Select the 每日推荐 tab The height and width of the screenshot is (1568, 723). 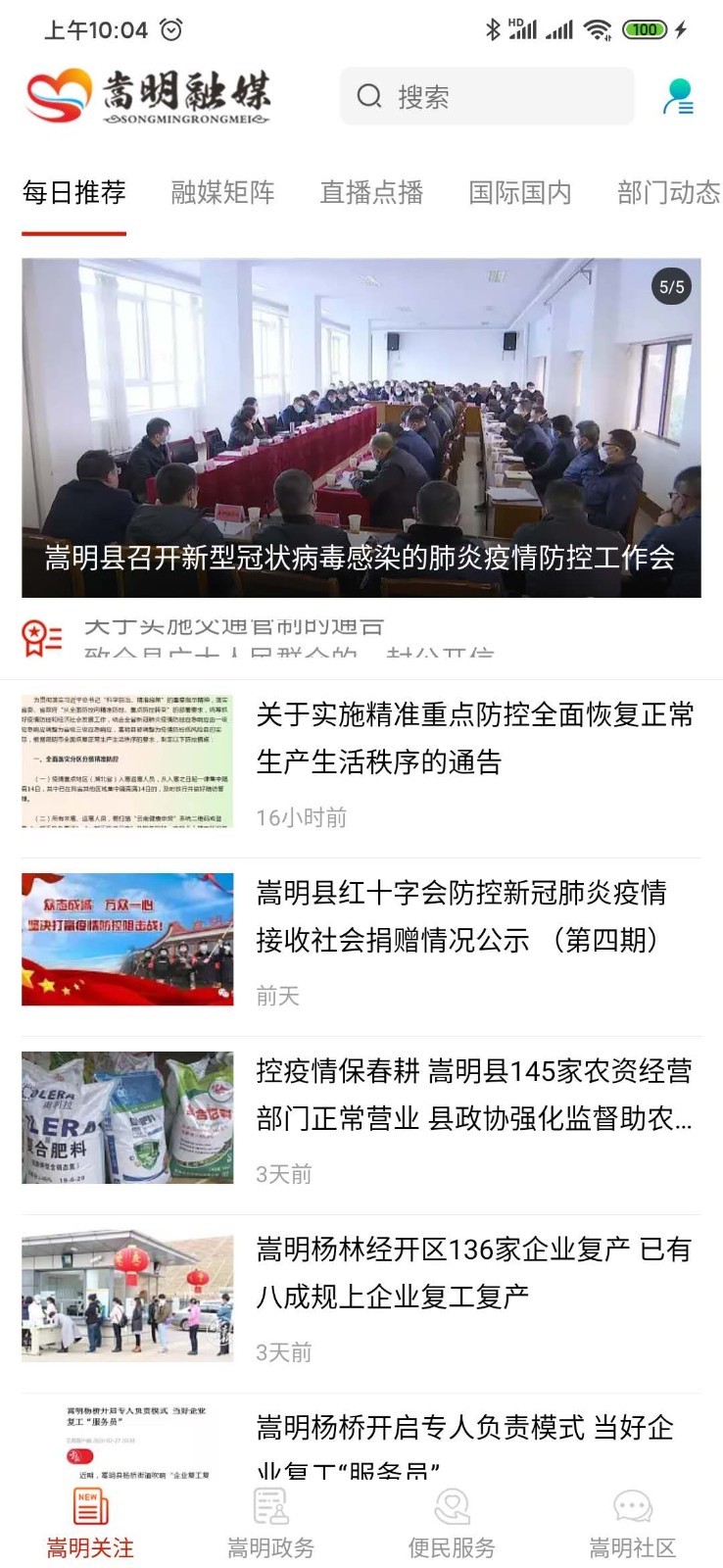tap(74, 192)
